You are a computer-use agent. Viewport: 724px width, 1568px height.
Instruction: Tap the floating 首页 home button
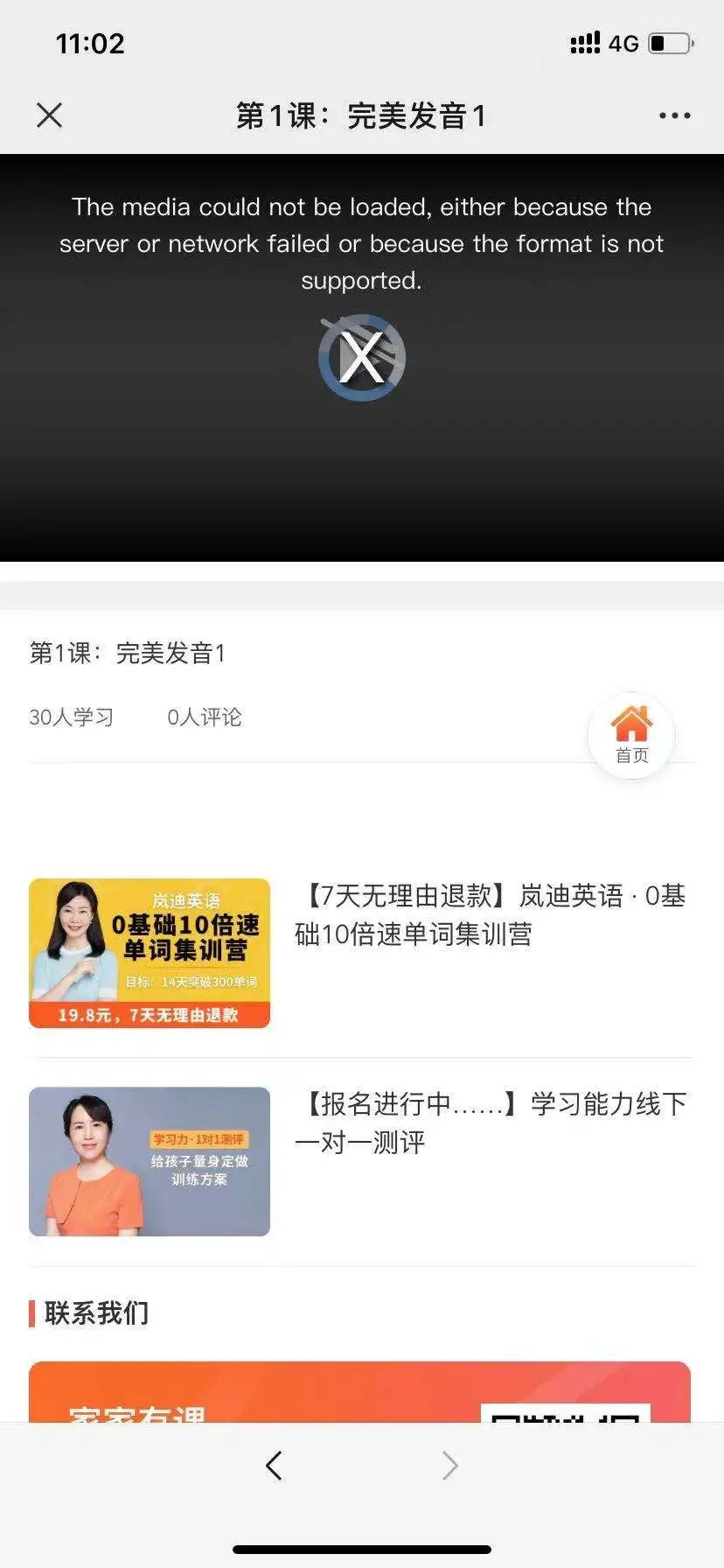(631, 736)
